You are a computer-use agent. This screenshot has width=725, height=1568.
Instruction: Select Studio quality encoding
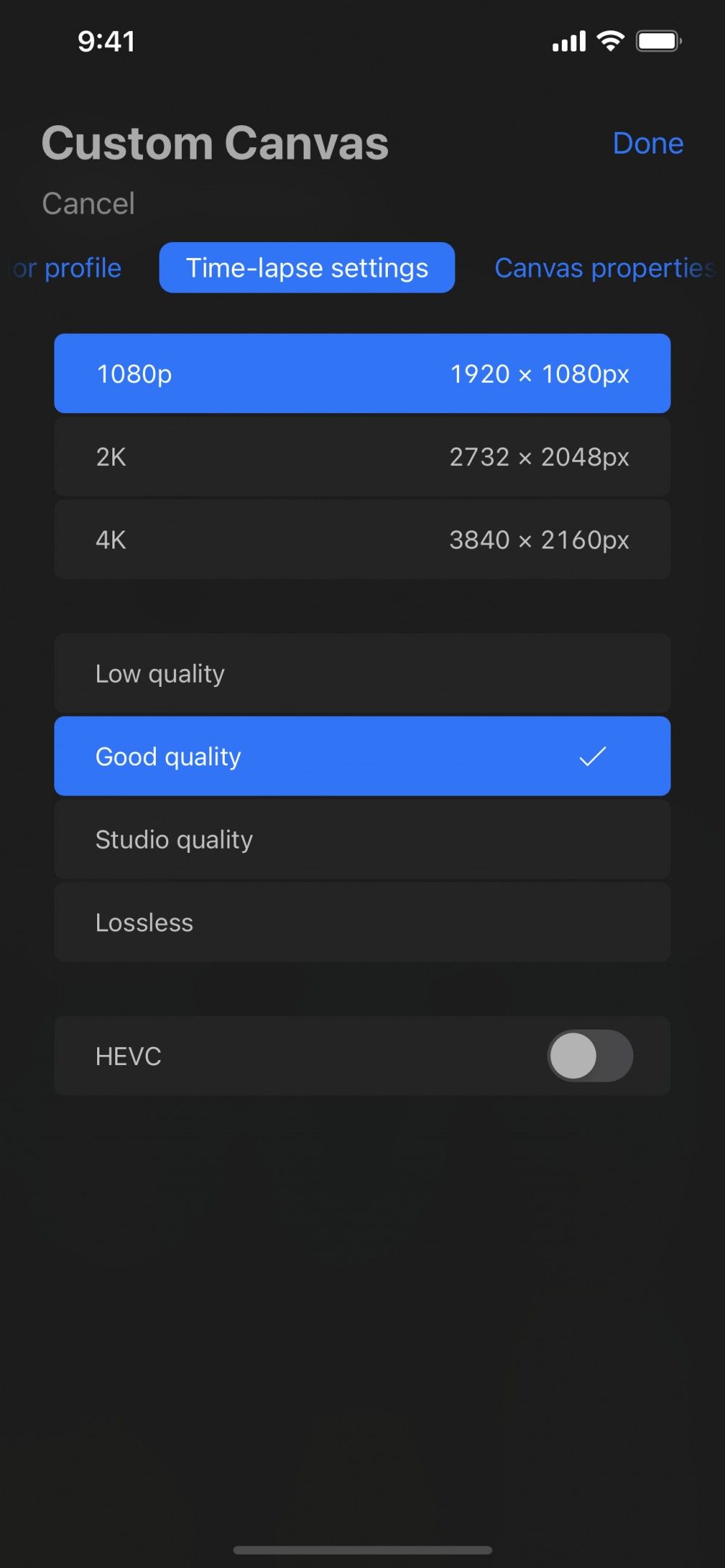click(361, 839)
